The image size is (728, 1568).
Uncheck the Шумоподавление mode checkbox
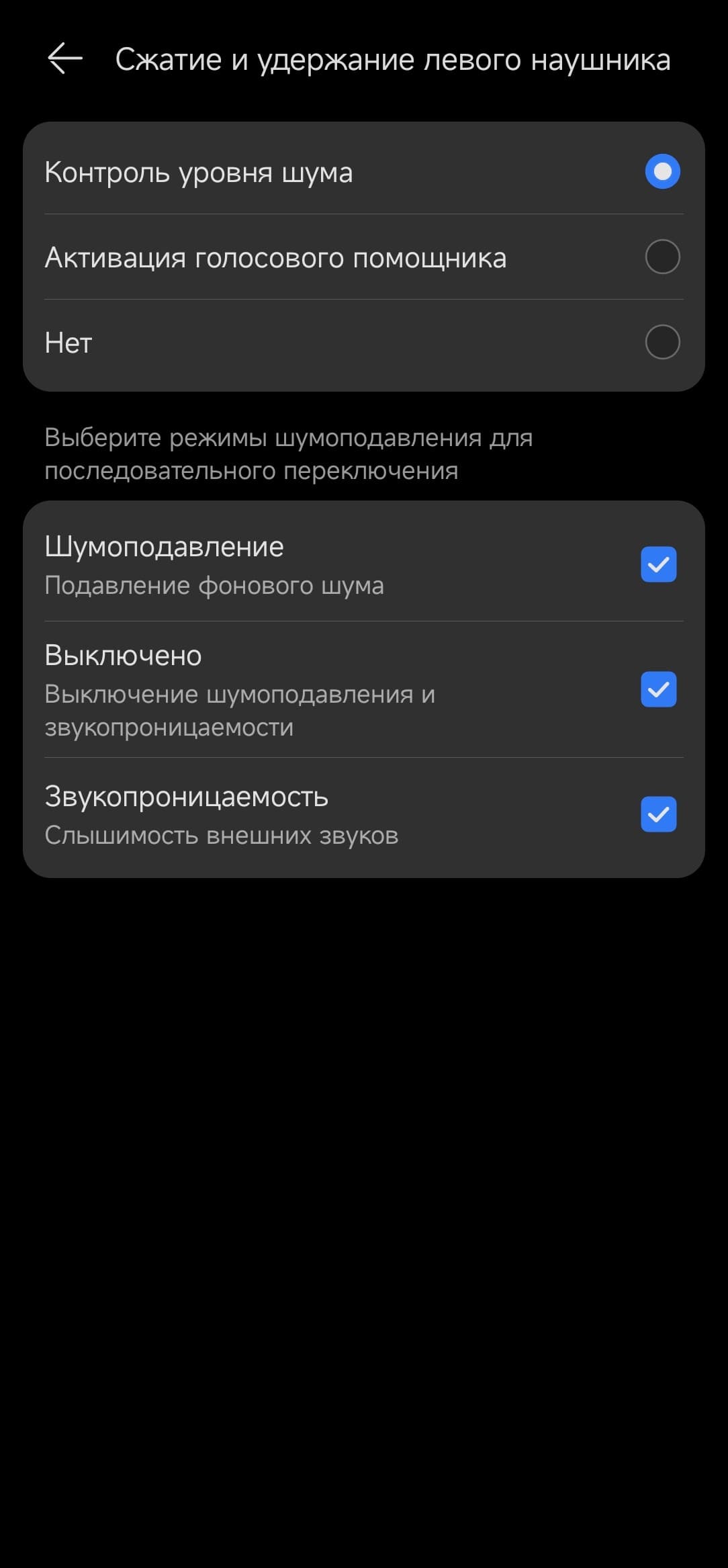click(x=658, y=564)
